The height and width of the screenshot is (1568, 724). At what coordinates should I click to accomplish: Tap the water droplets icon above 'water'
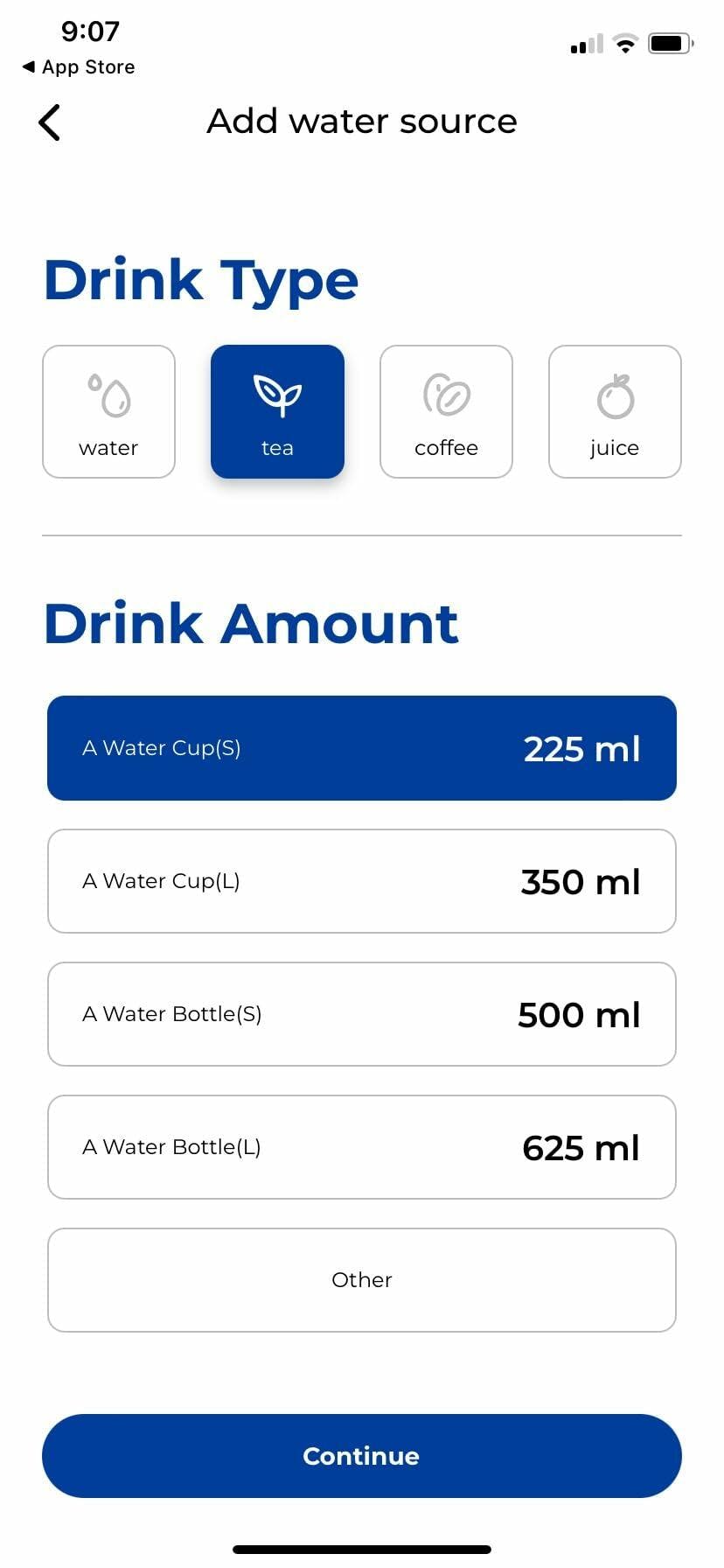point(108,394)
